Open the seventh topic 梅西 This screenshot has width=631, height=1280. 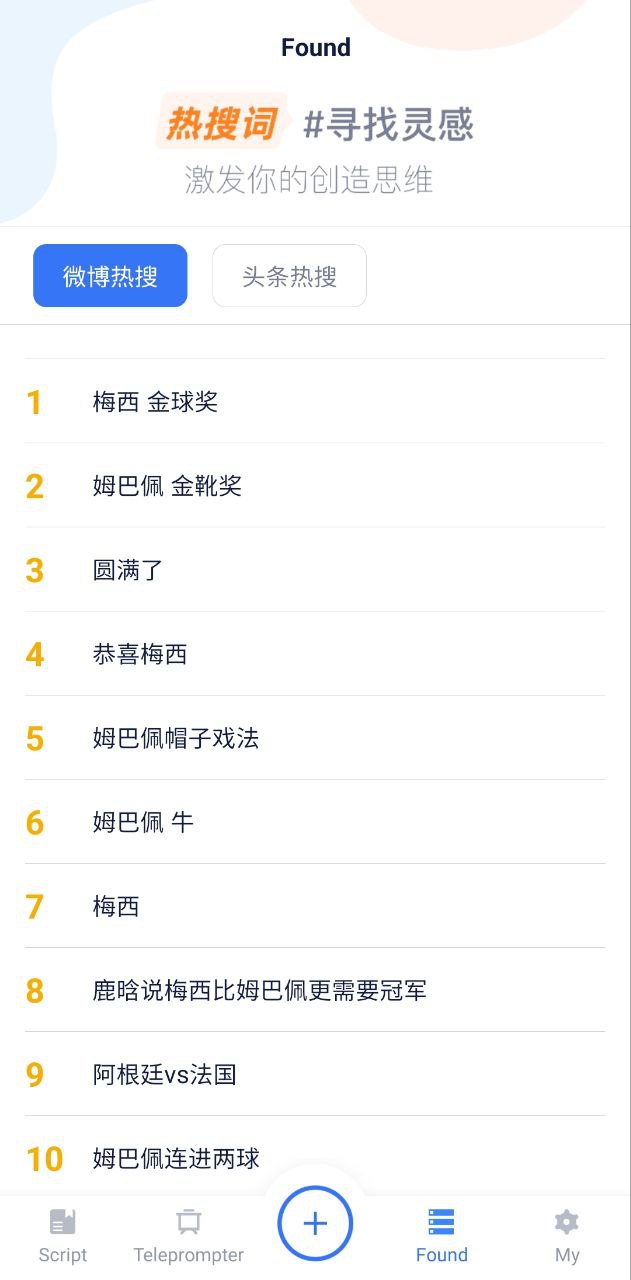[315, 906]
